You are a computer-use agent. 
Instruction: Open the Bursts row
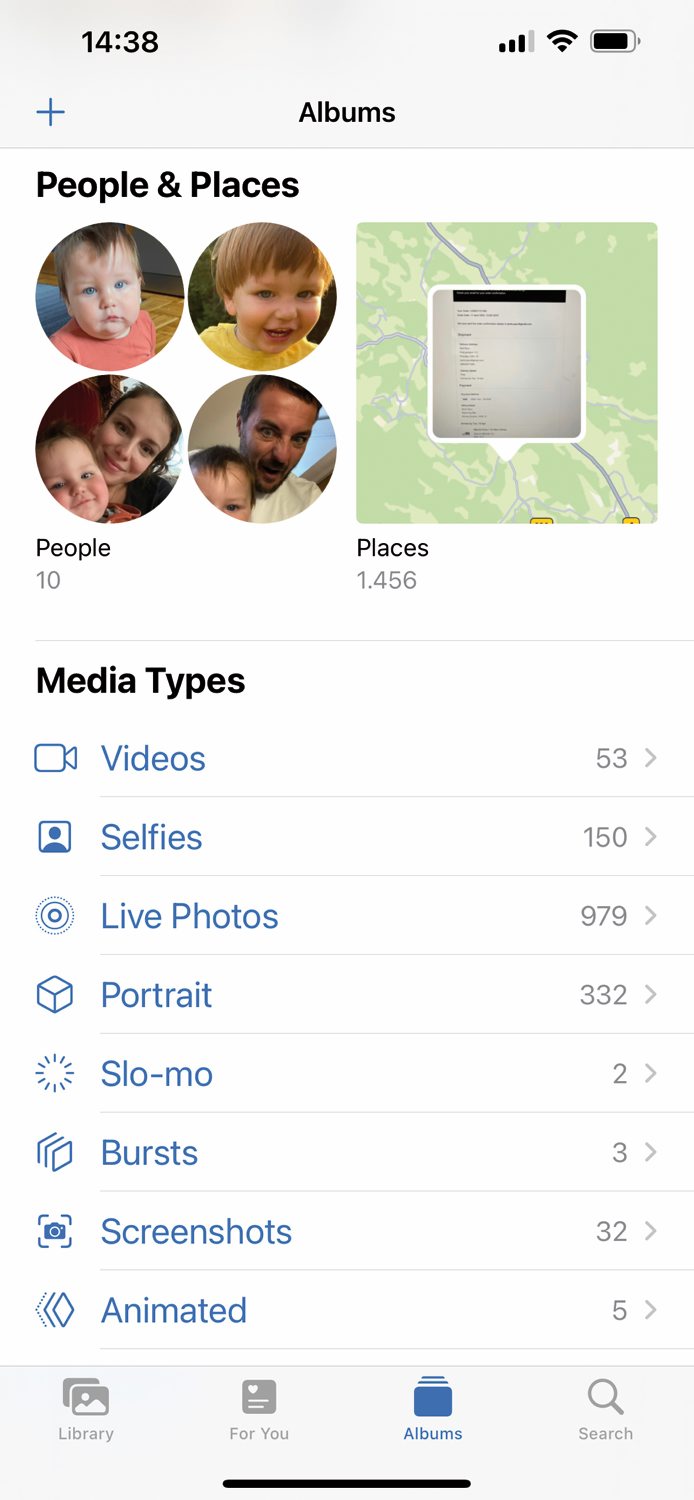point(347,1153)
